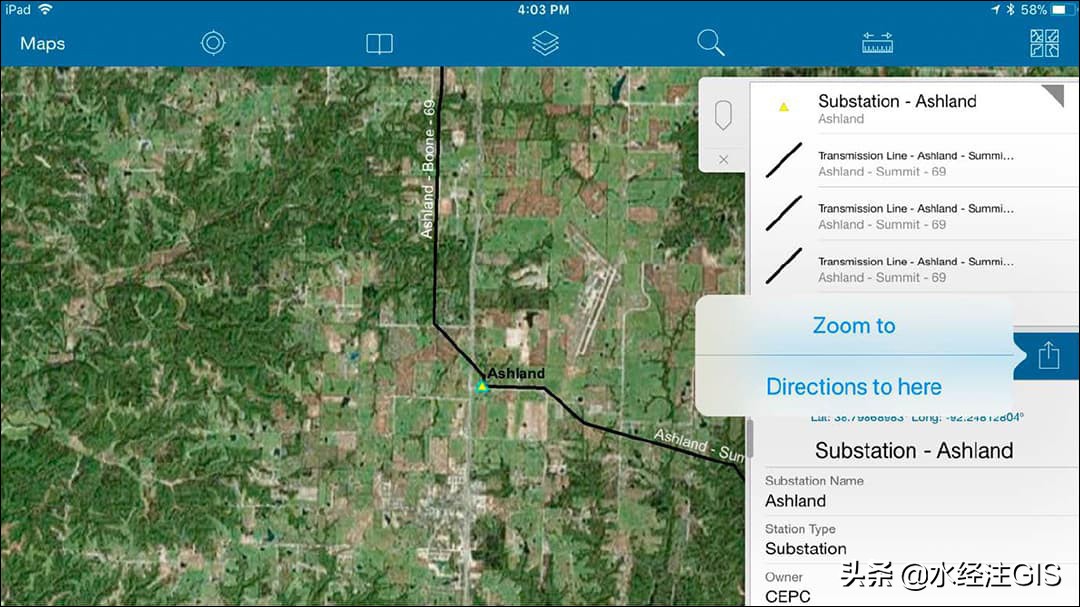Choose Directions to here
This screenshot has width=1080, height=607.
[x=853, y=386]
